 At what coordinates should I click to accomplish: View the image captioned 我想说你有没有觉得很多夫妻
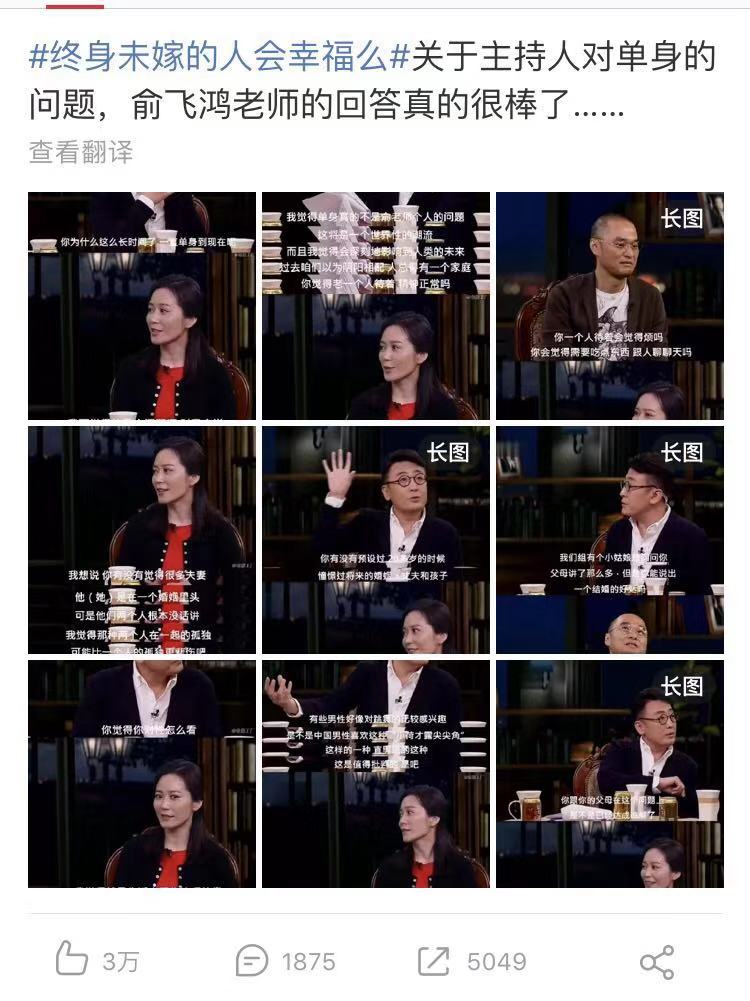pyautogui.click(x=141, y=540)
